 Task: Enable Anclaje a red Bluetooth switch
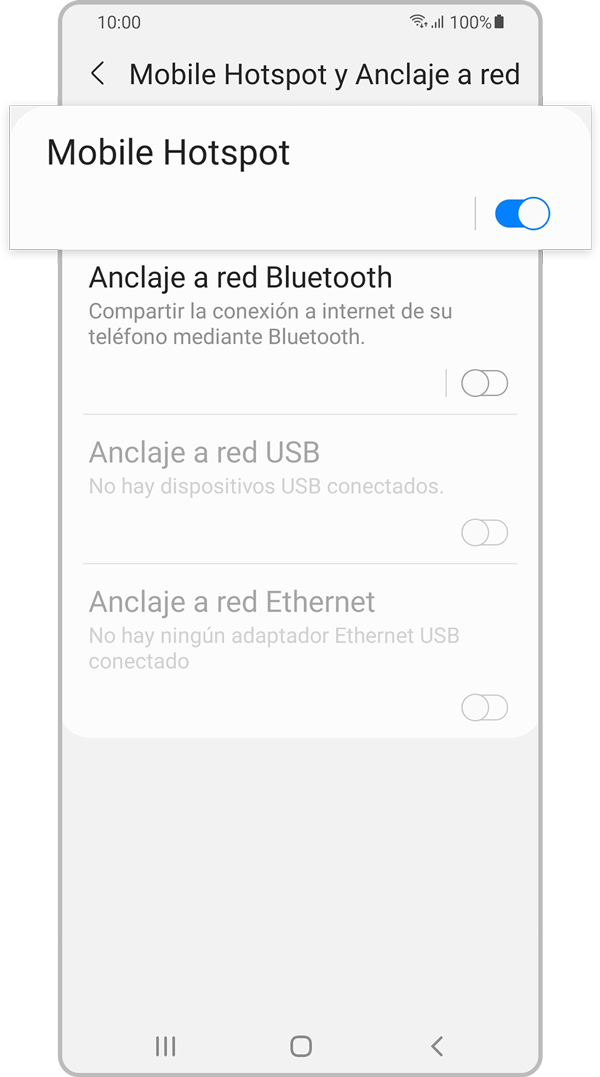485,383
